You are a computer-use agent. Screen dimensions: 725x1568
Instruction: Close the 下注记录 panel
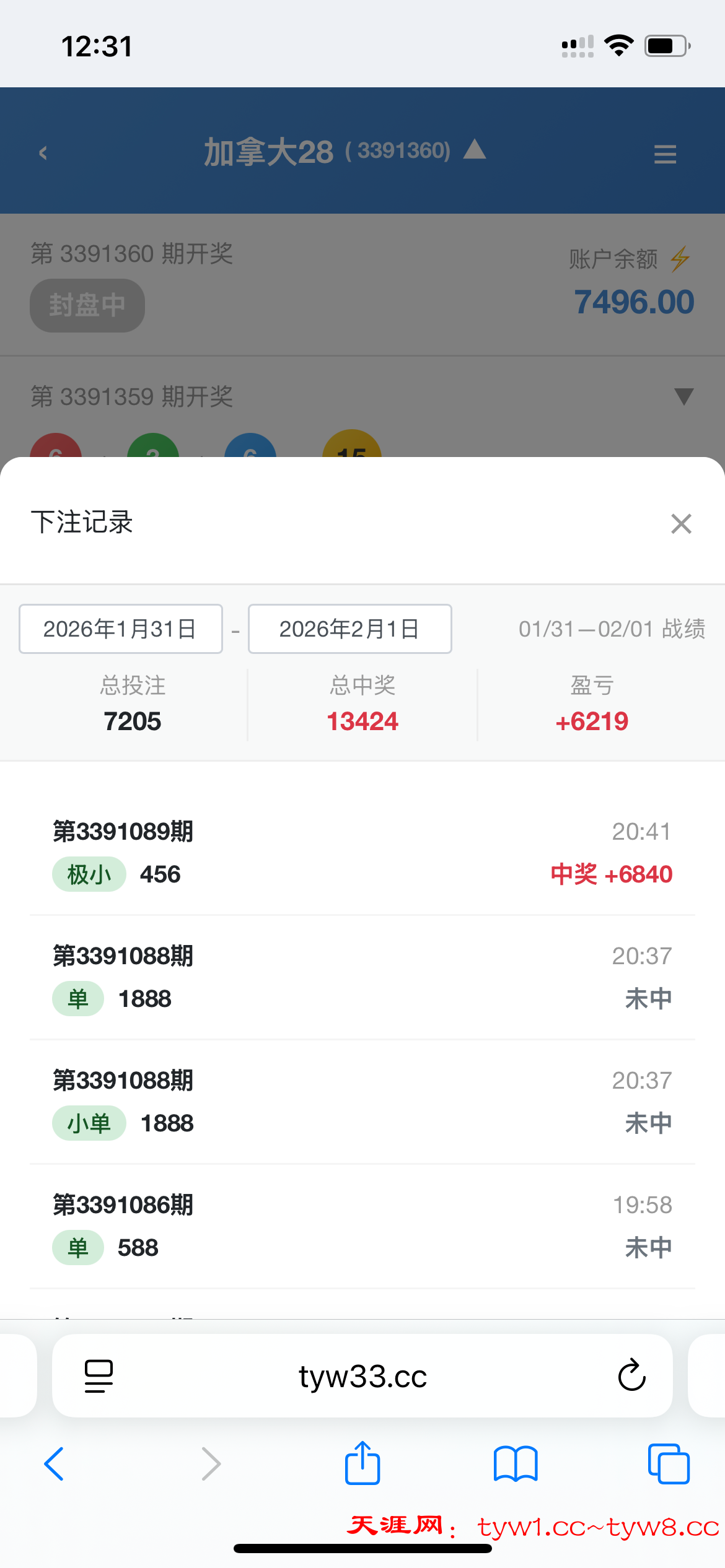[681, 524]
